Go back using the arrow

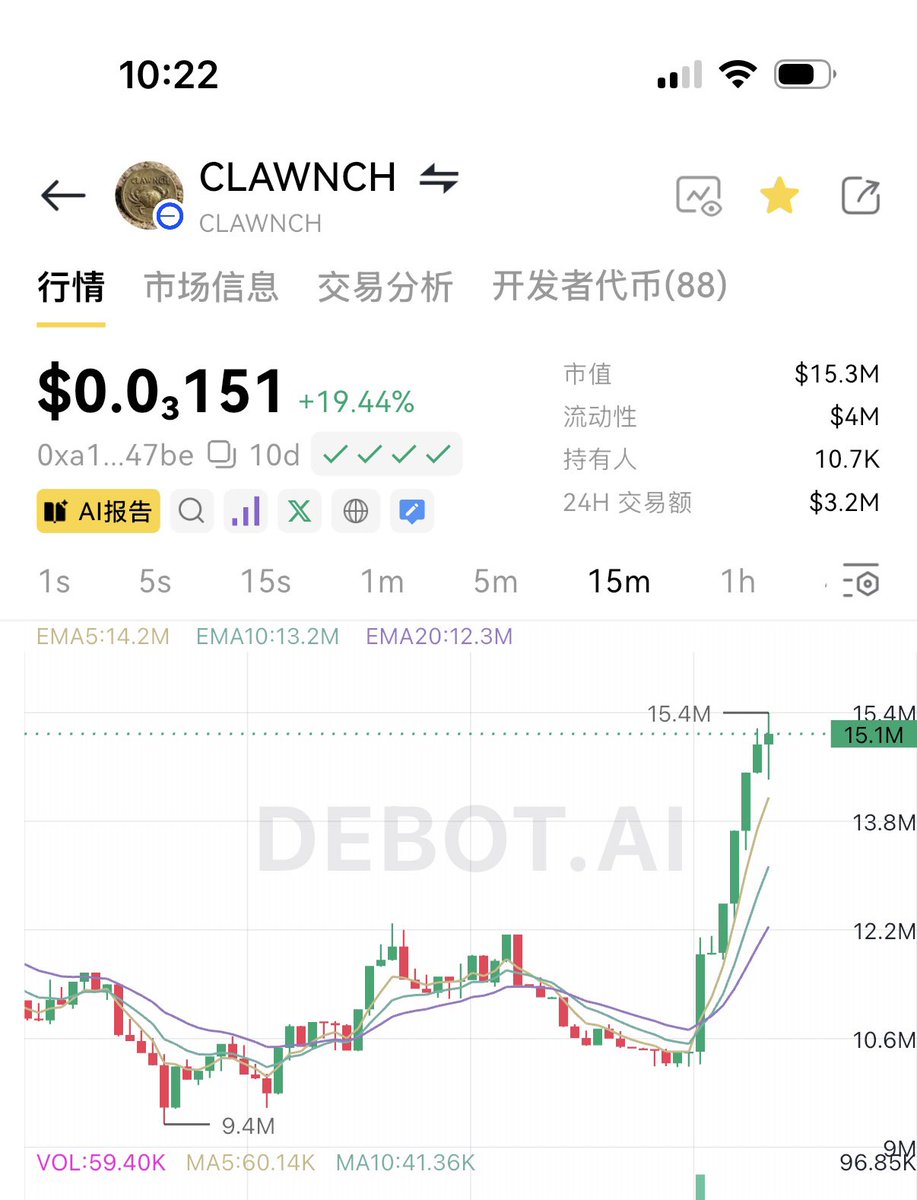(x=63, y=196)
